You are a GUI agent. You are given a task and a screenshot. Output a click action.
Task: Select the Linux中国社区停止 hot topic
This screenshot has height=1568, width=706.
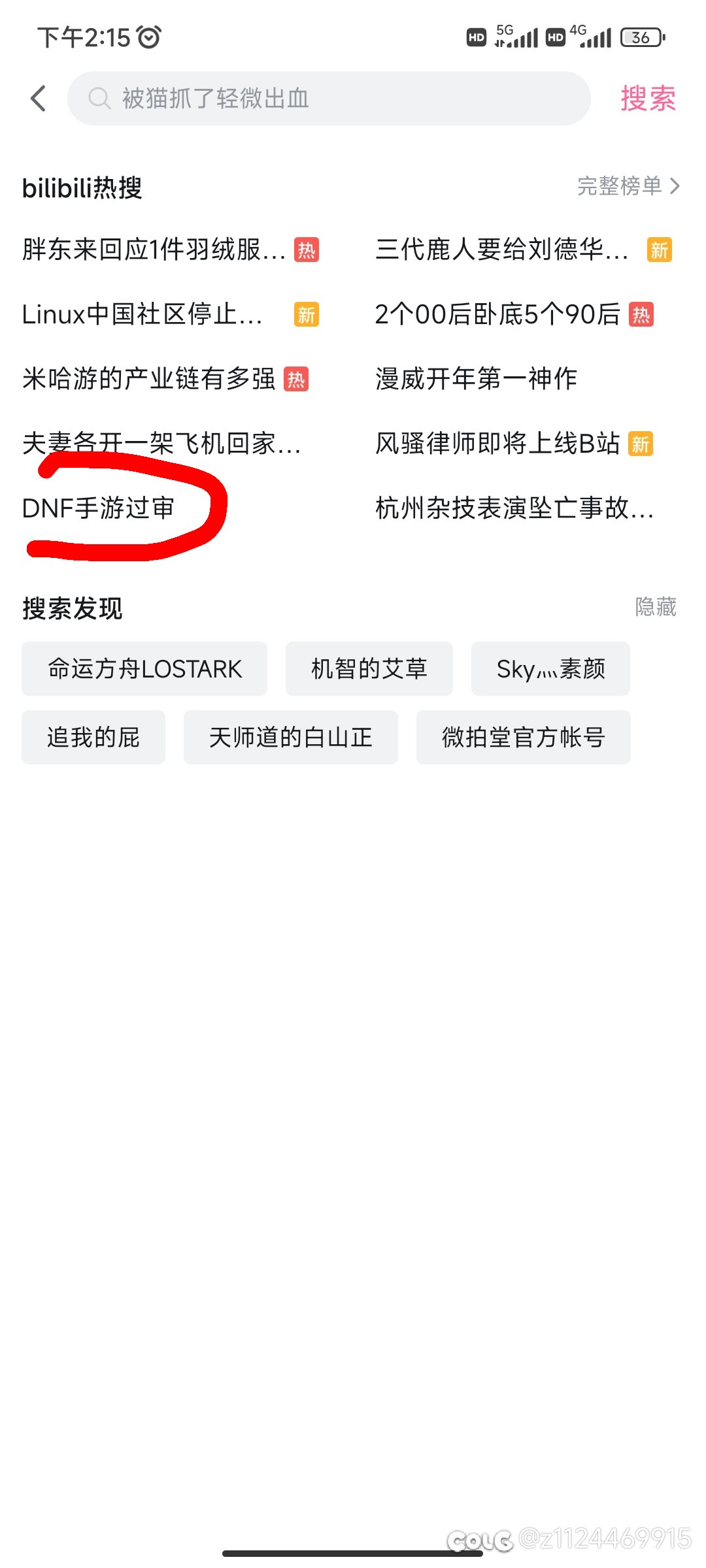click(x=142, y=314)
